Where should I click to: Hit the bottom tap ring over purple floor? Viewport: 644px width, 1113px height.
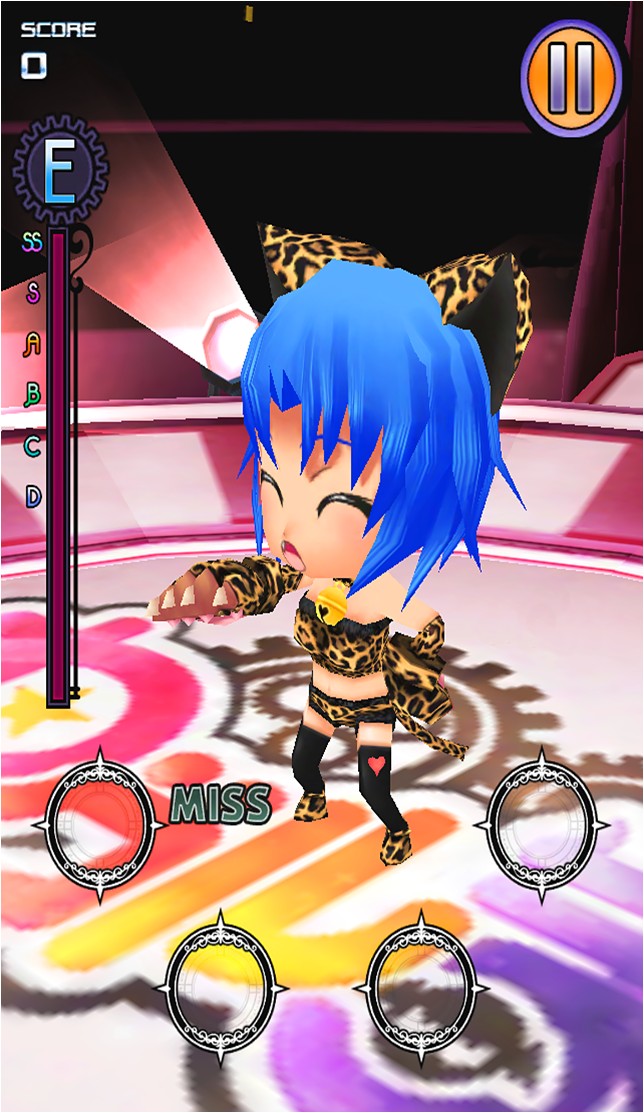421,985
